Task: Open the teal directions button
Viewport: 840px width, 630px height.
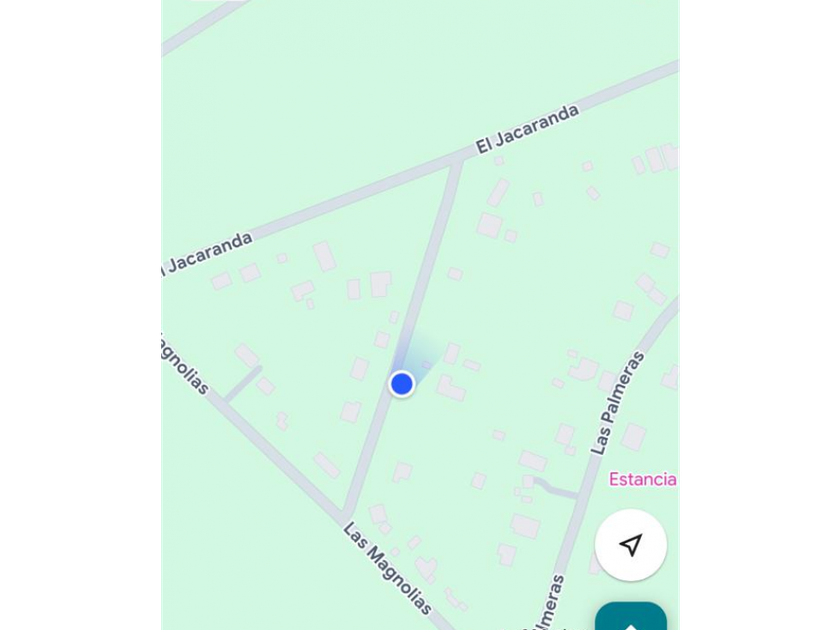Action: tap(631, 617)
